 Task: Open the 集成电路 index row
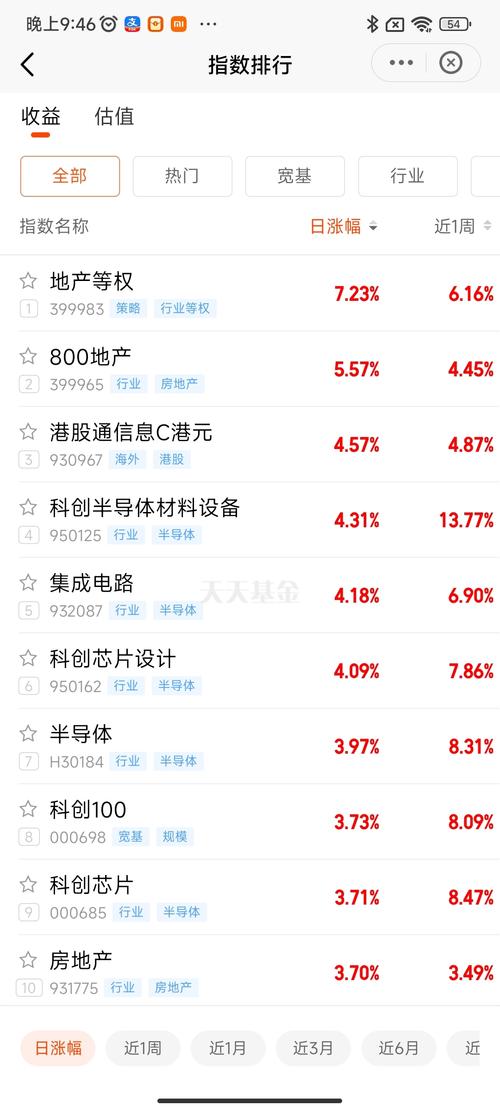pos(250,596)
